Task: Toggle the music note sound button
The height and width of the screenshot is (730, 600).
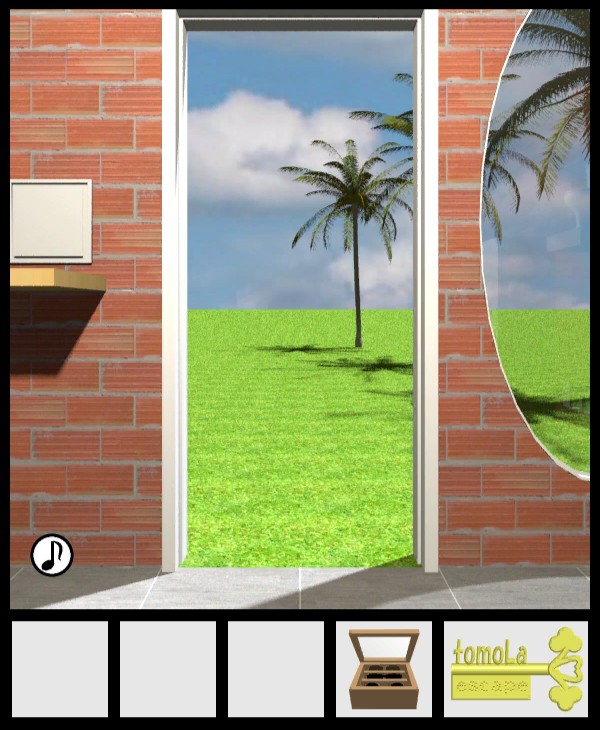Action: click(x=52, y=555)
